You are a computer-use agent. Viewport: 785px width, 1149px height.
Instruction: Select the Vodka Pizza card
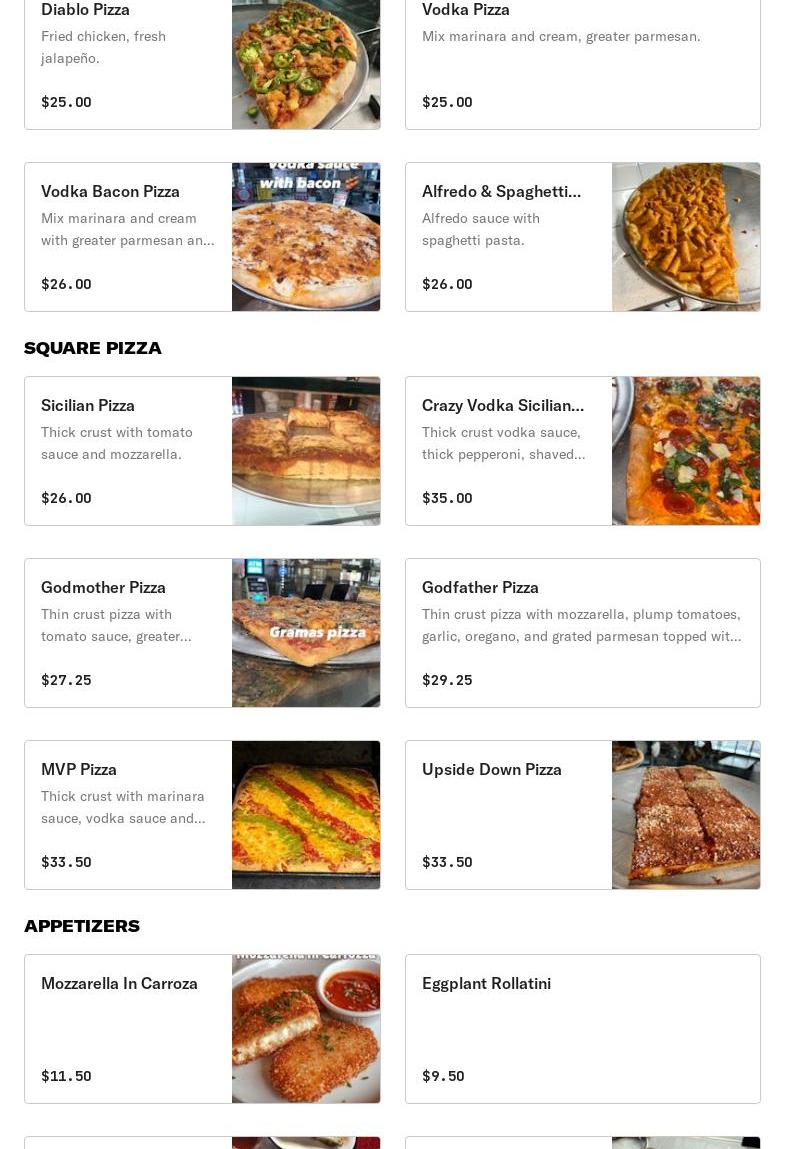[x=582, y=60]
